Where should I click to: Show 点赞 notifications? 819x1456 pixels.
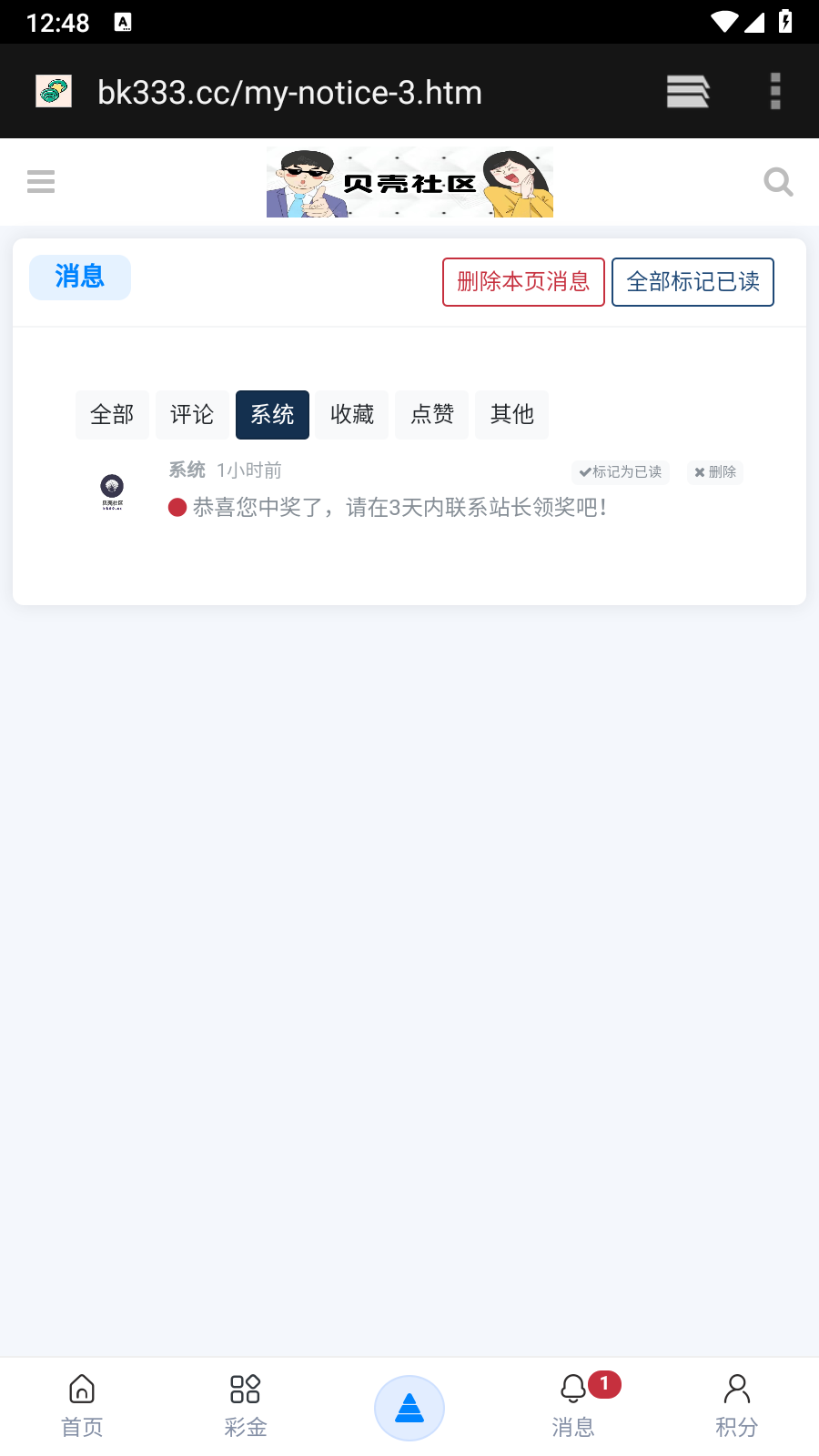432,415
